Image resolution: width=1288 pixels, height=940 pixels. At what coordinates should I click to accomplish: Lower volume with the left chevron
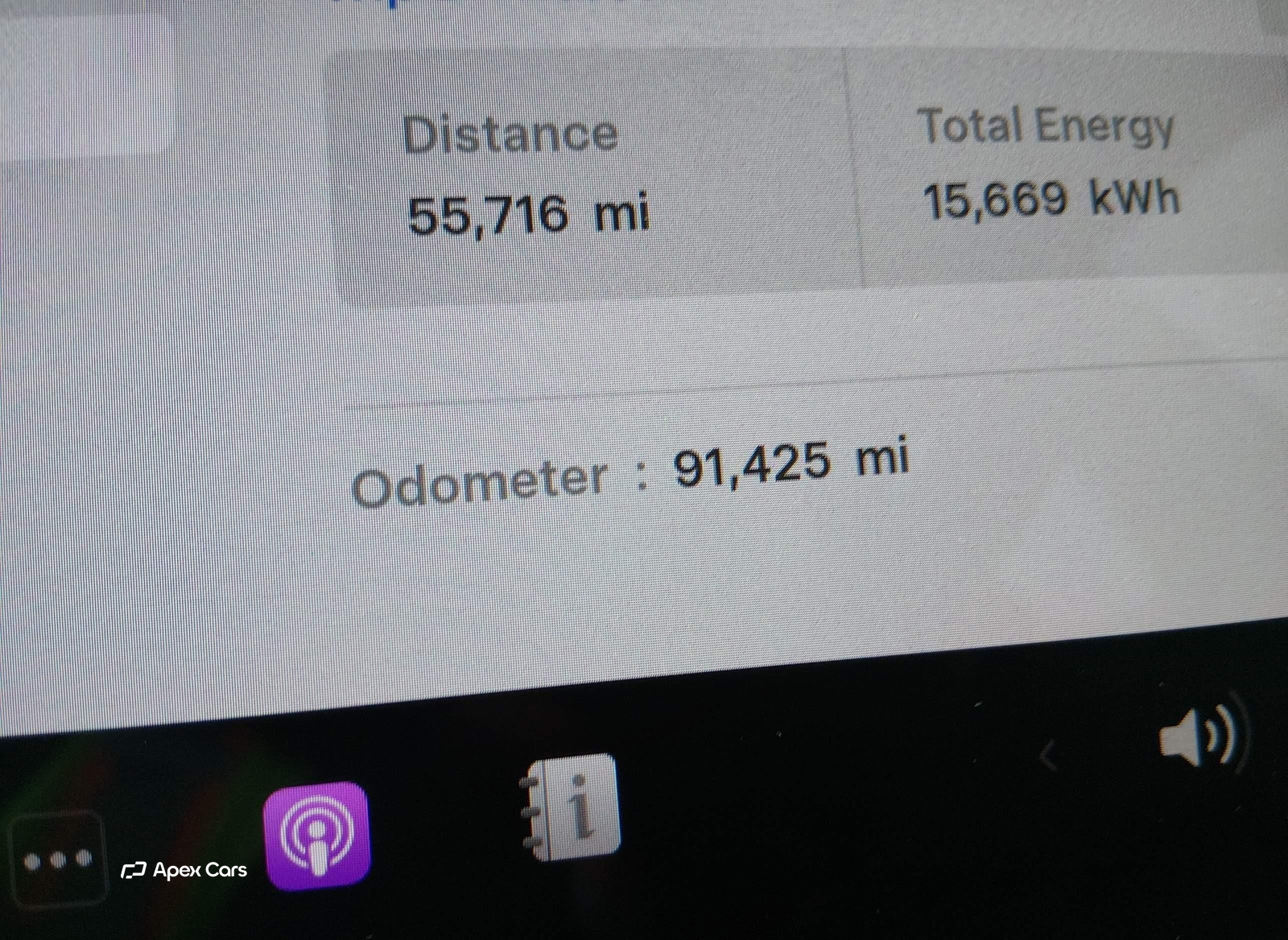(1048, 757)
